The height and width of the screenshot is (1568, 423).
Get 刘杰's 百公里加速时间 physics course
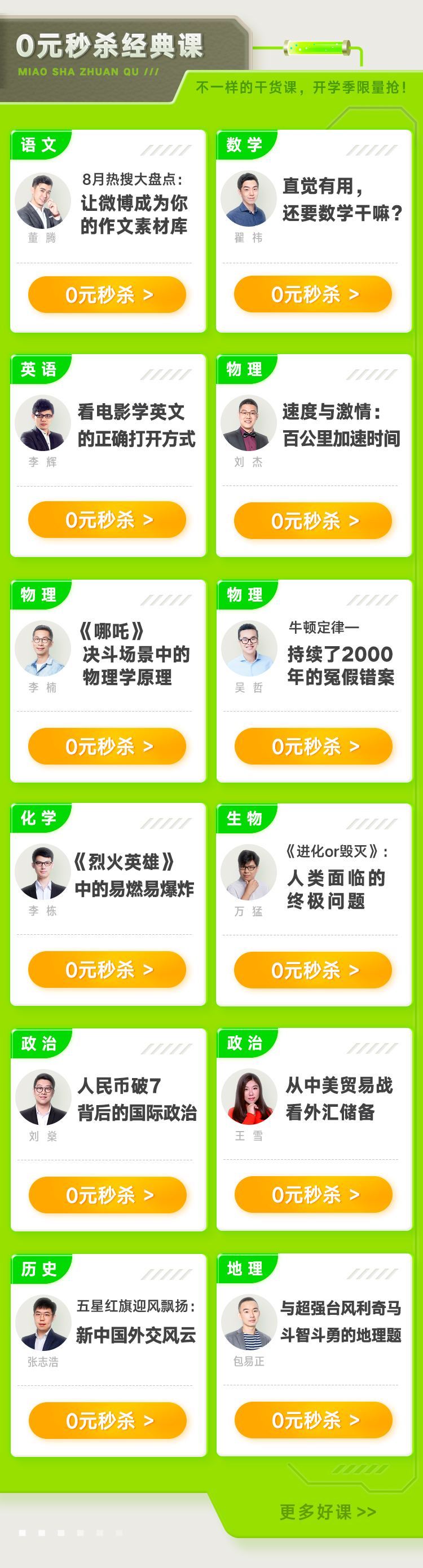click(x=313, y=521)
